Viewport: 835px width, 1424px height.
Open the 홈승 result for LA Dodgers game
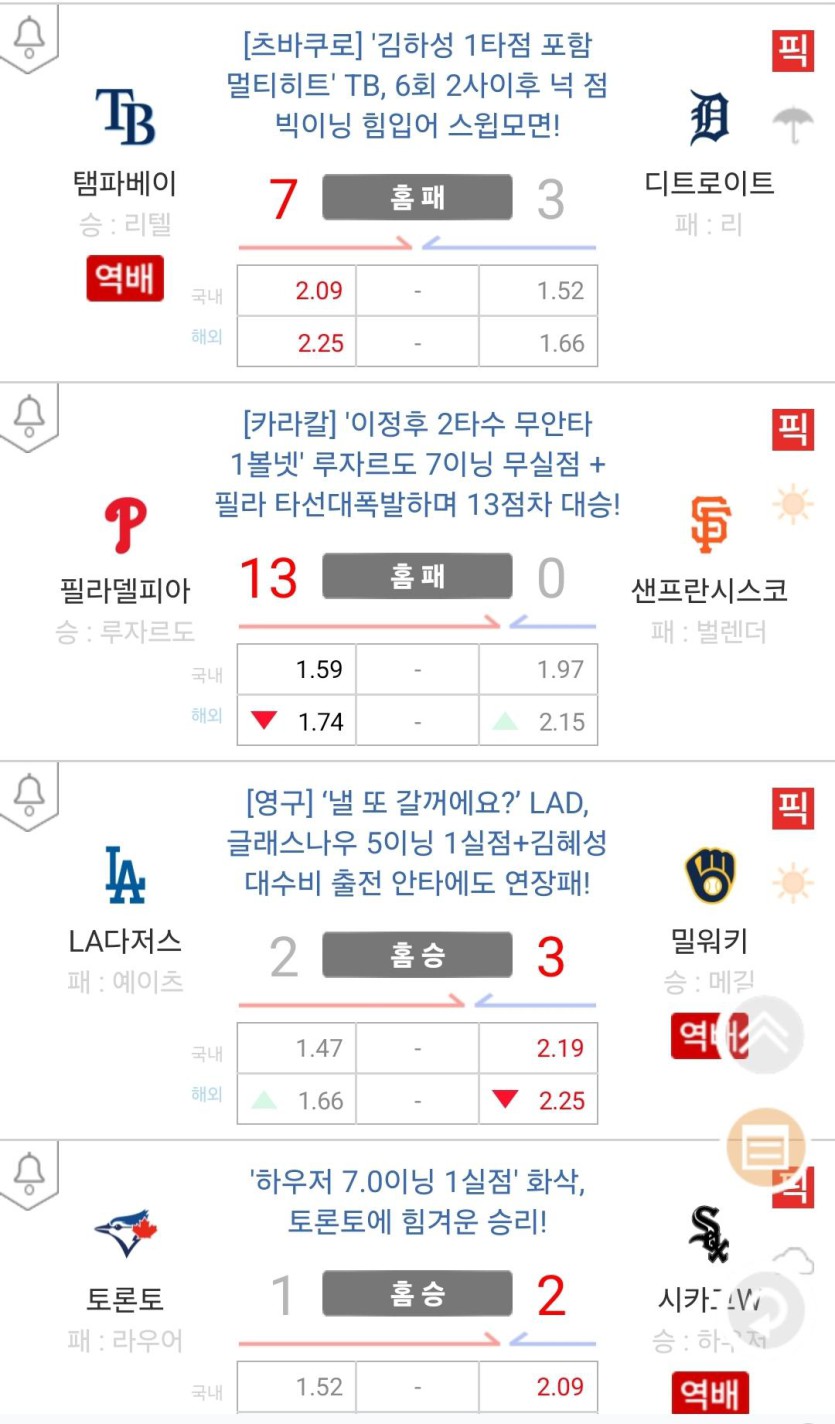(417, 956)
